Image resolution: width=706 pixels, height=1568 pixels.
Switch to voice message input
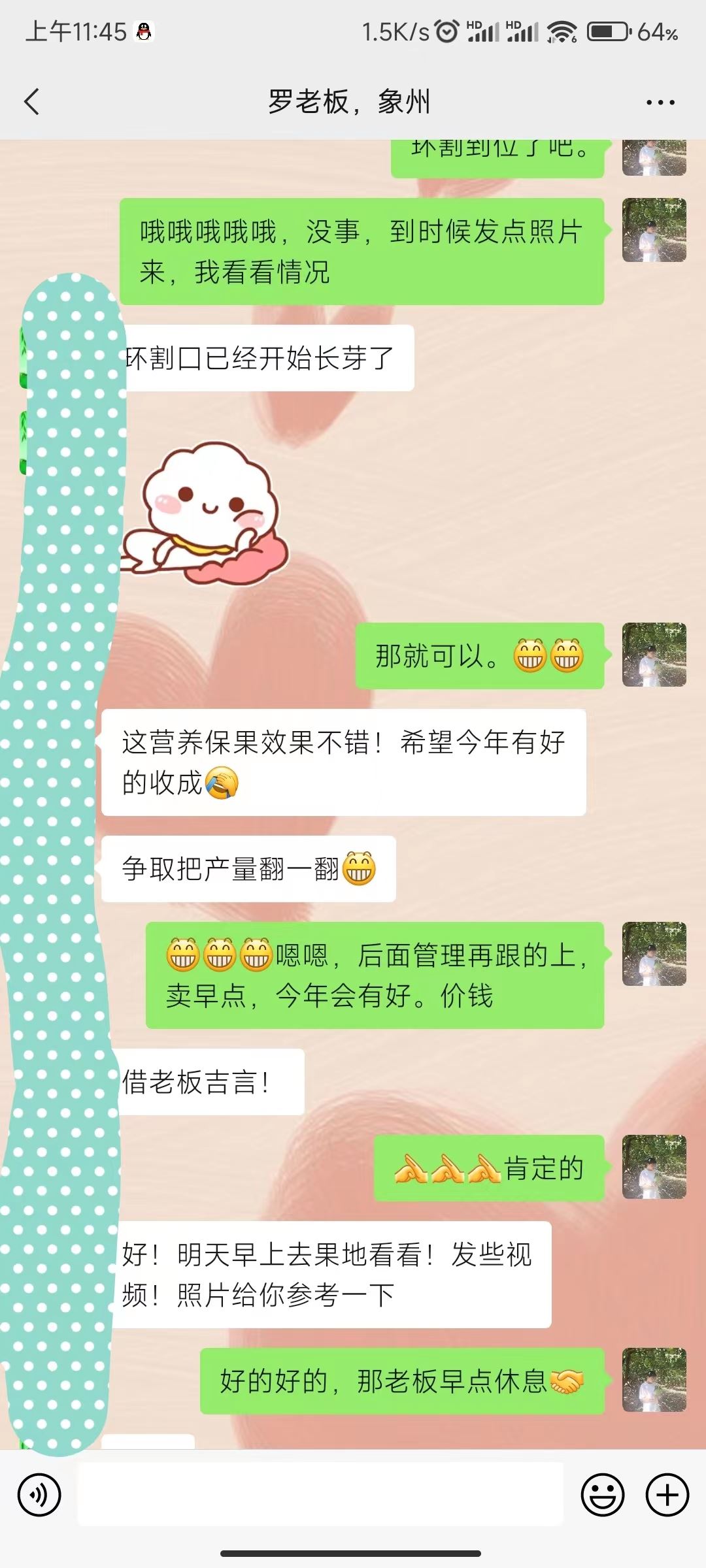(x=39, y=1495)
